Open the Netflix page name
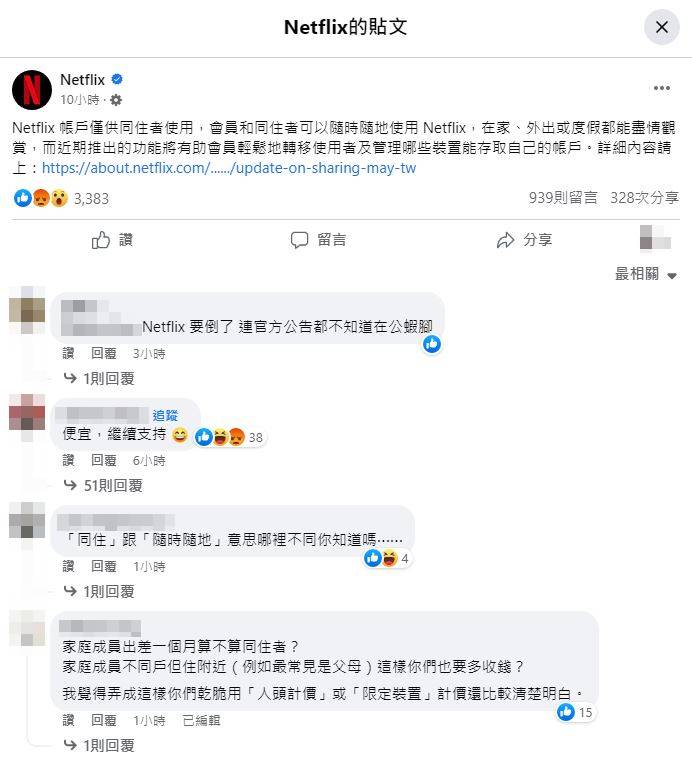The image size is (692, 763). (82, 80)
